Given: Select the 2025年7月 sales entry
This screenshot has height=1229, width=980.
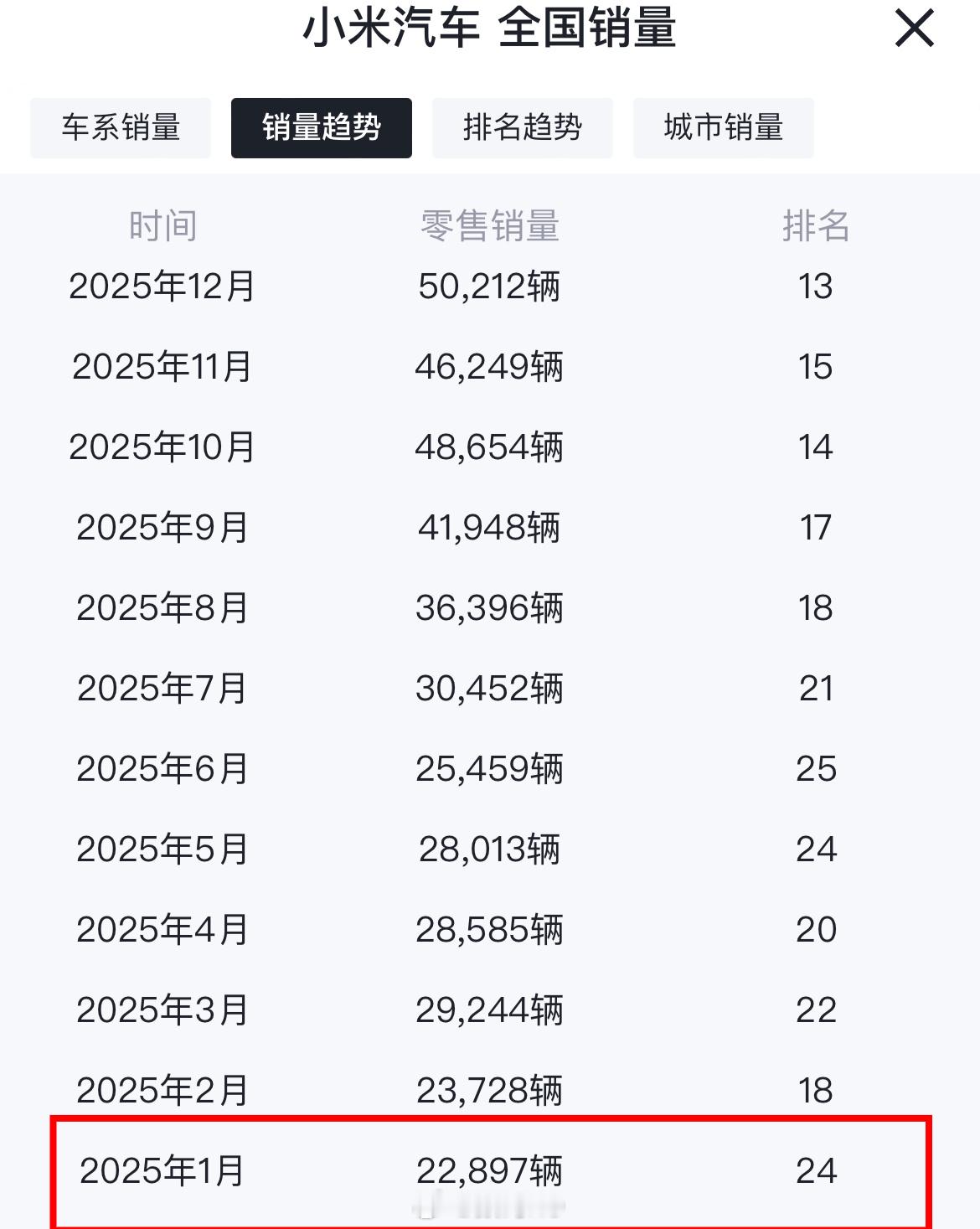Looking at the screenshot, I should (x=490, y=689).
